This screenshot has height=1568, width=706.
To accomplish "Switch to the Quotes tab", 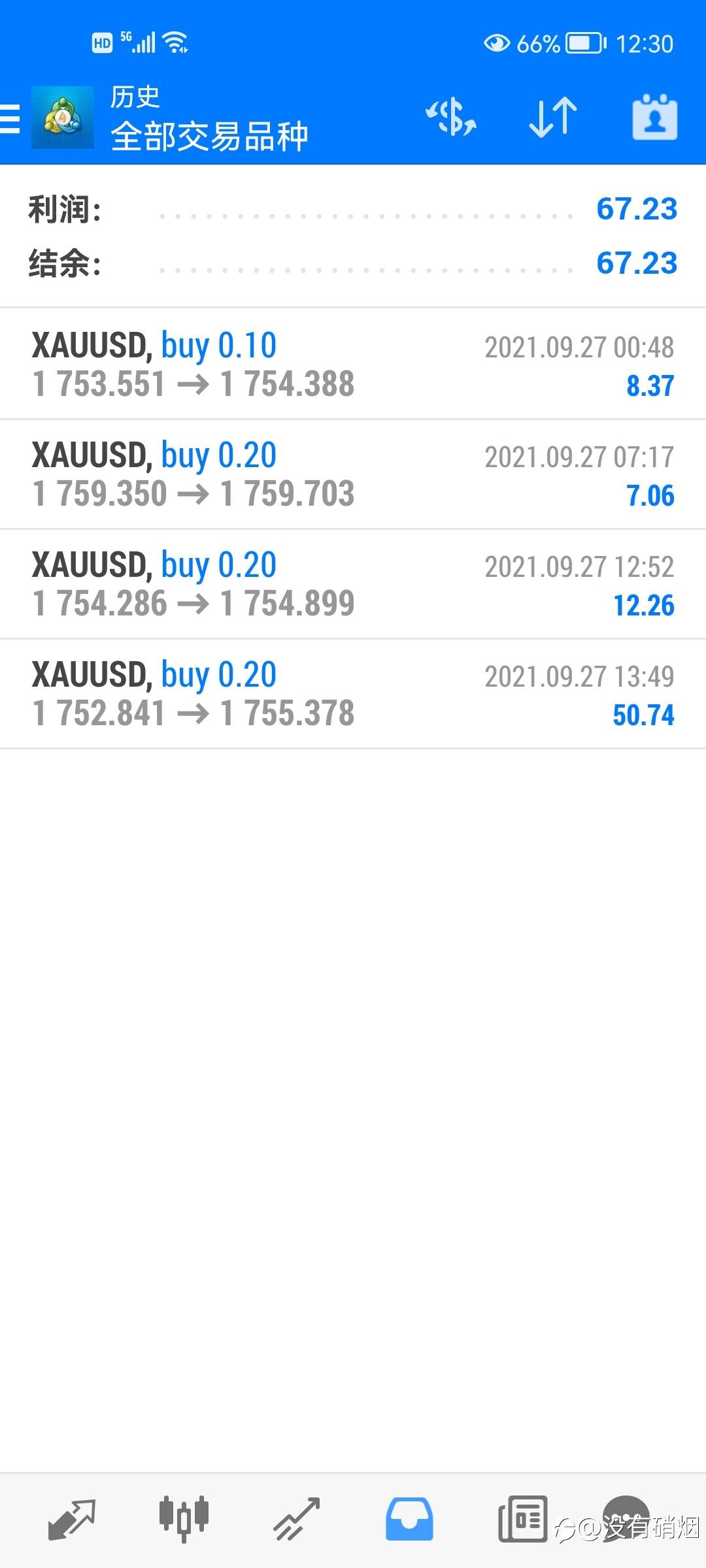I will (72, 1518).
